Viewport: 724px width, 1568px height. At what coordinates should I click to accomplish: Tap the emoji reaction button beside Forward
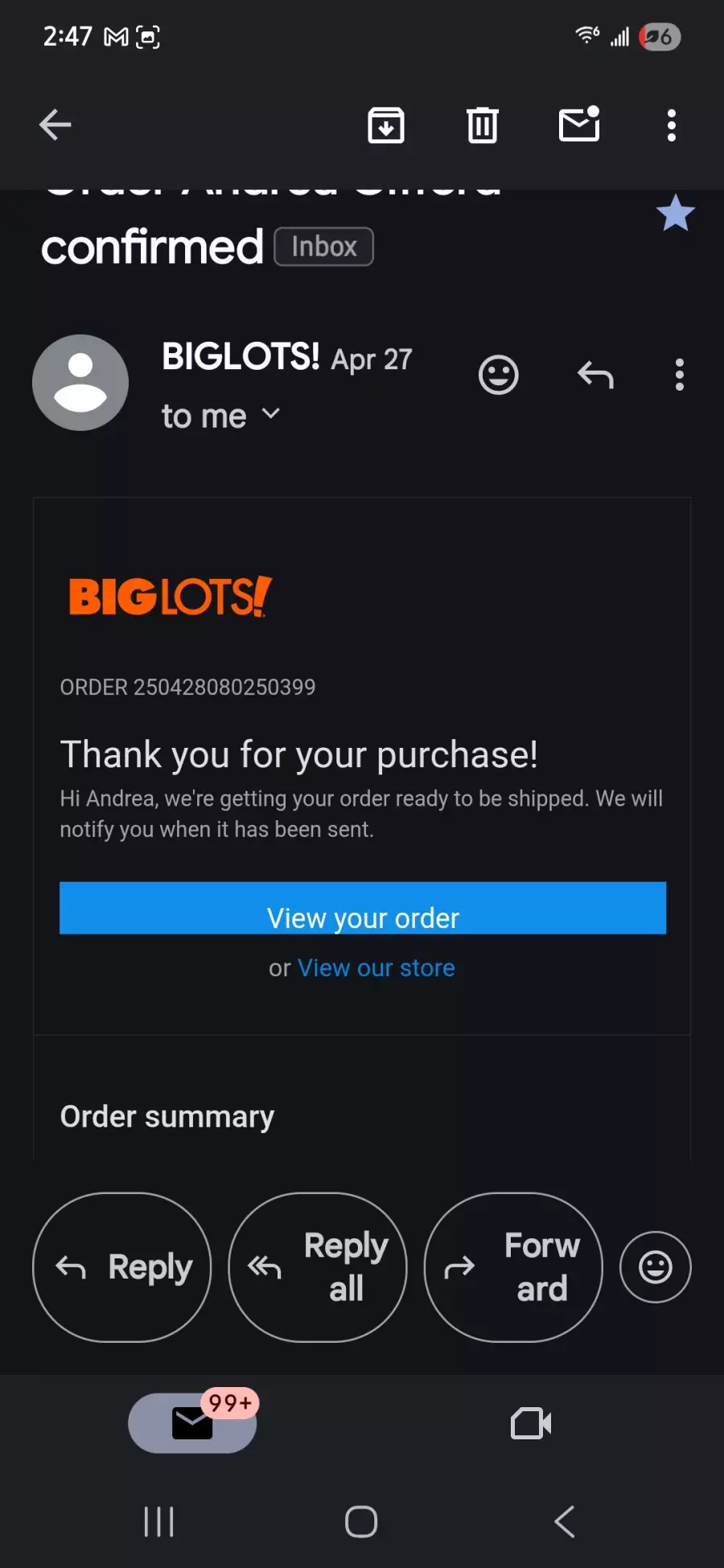tap(655, 1267)
